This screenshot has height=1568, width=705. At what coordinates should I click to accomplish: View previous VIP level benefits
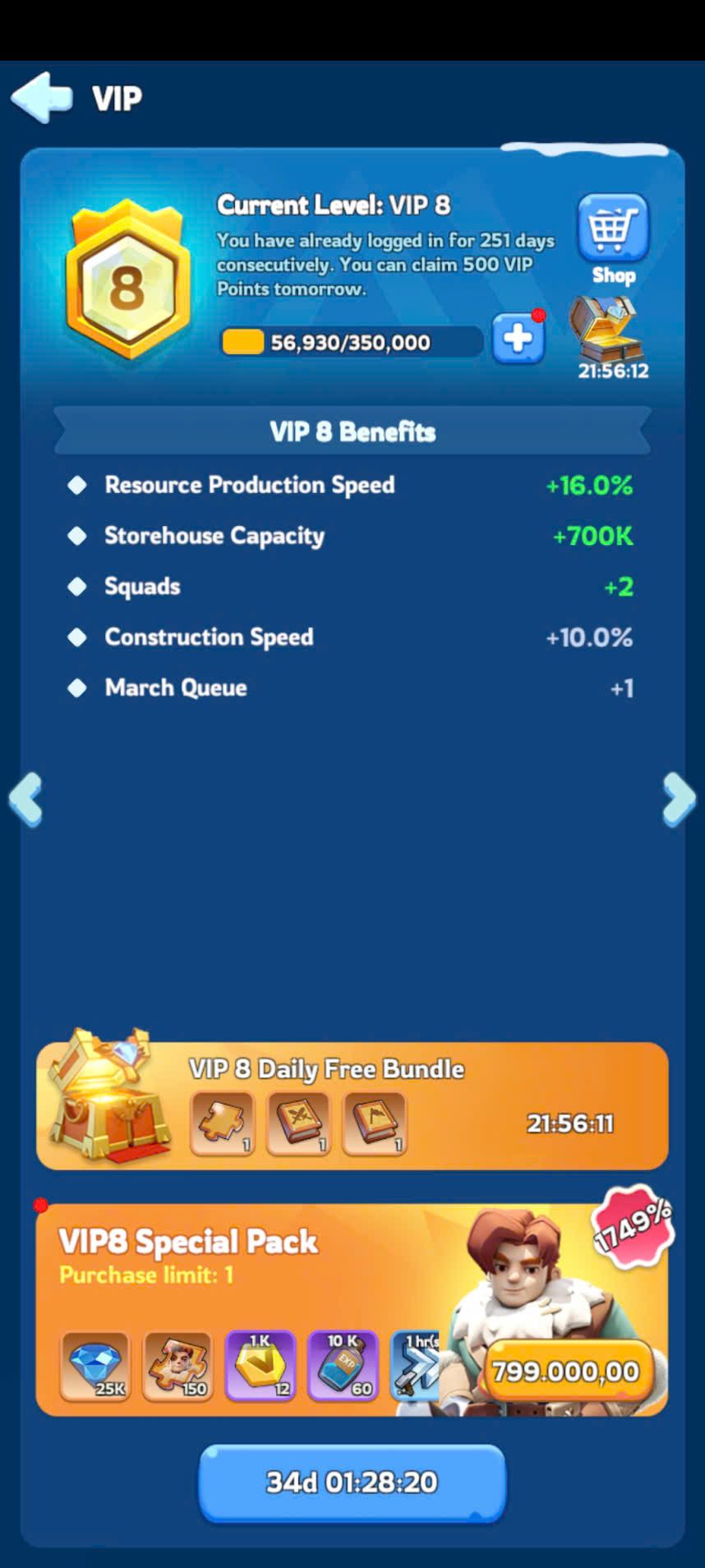point(25,799)
